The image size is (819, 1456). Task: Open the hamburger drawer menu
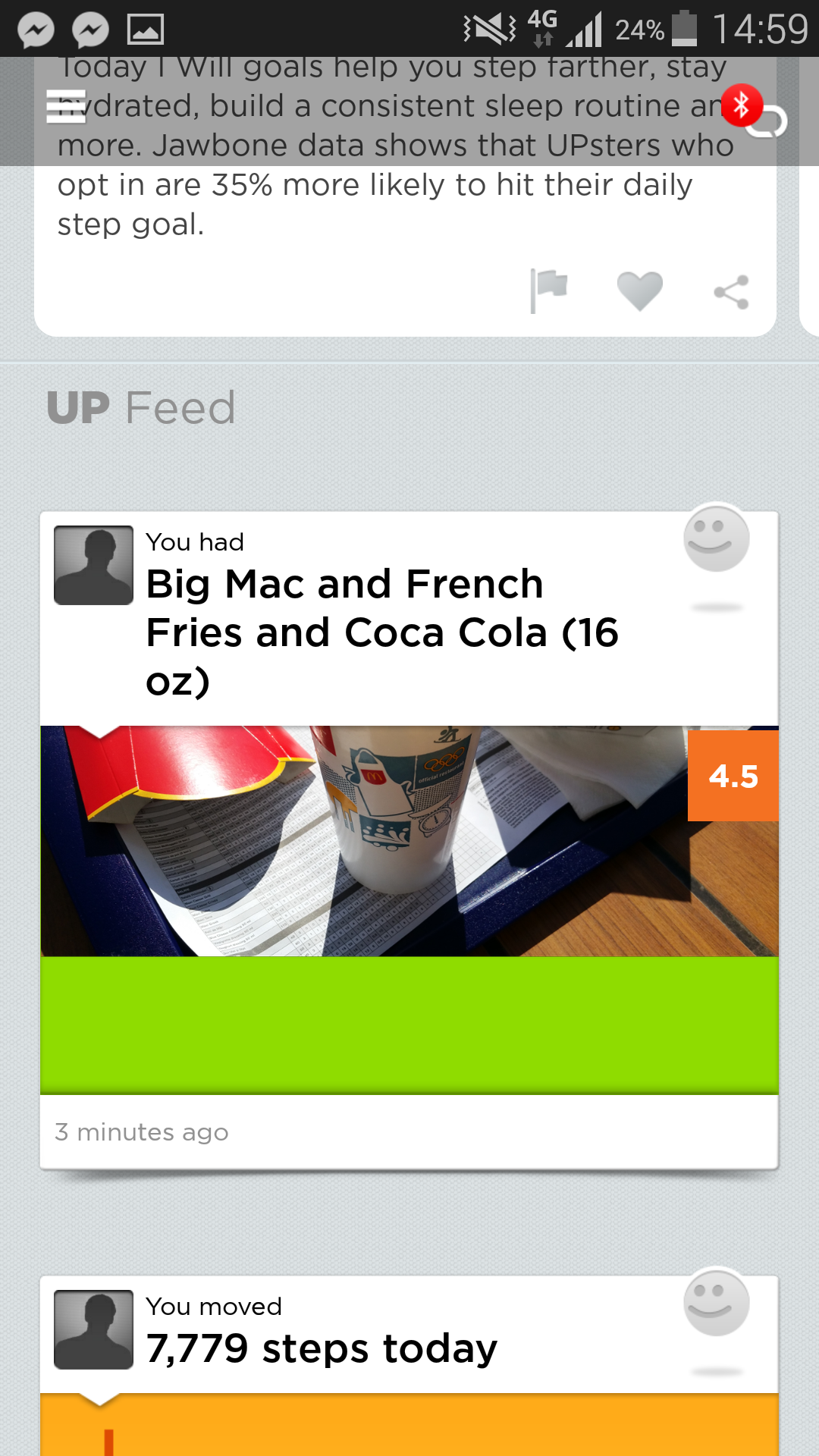click(66, 106)
